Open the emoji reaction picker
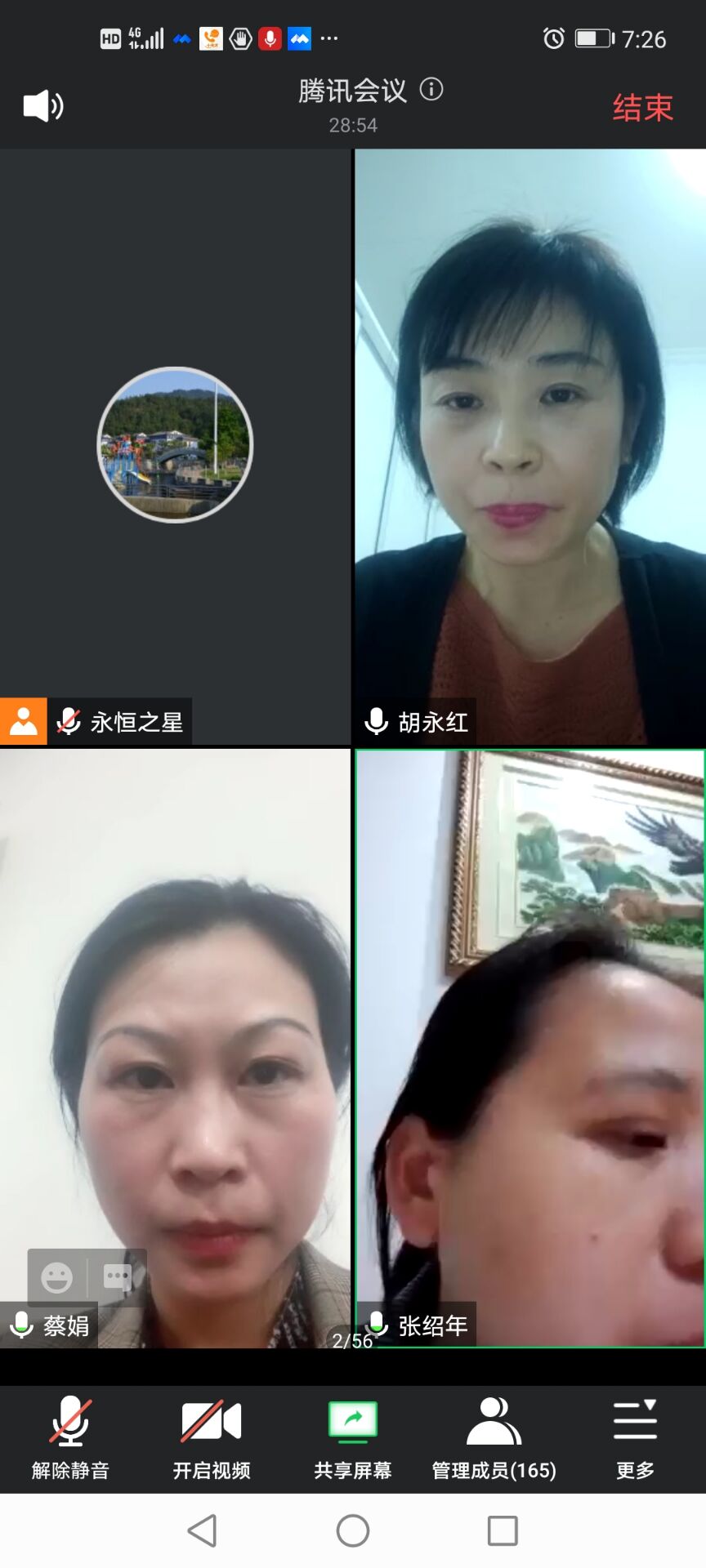The image size is (706, 1568). click(57, 1277)
